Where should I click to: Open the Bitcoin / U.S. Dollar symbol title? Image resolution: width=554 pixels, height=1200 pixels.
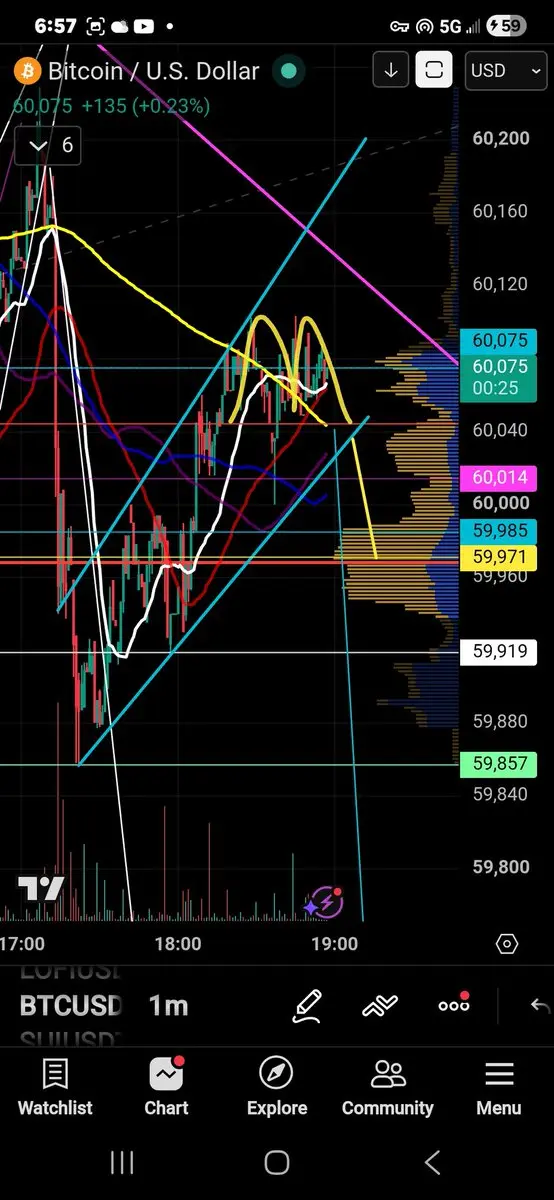coord(154,71)
